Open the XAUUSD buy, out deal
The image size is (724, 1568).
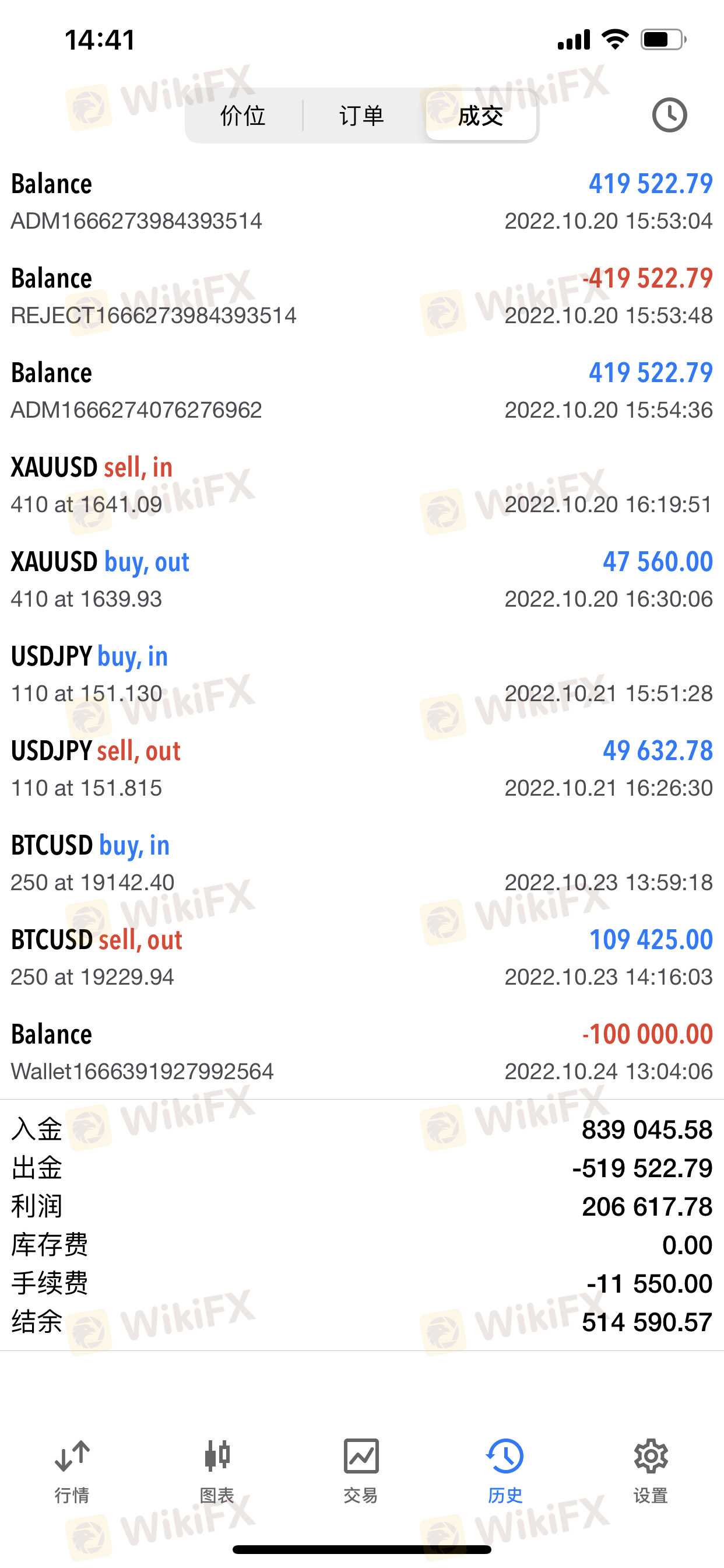[x=362, y=579]
